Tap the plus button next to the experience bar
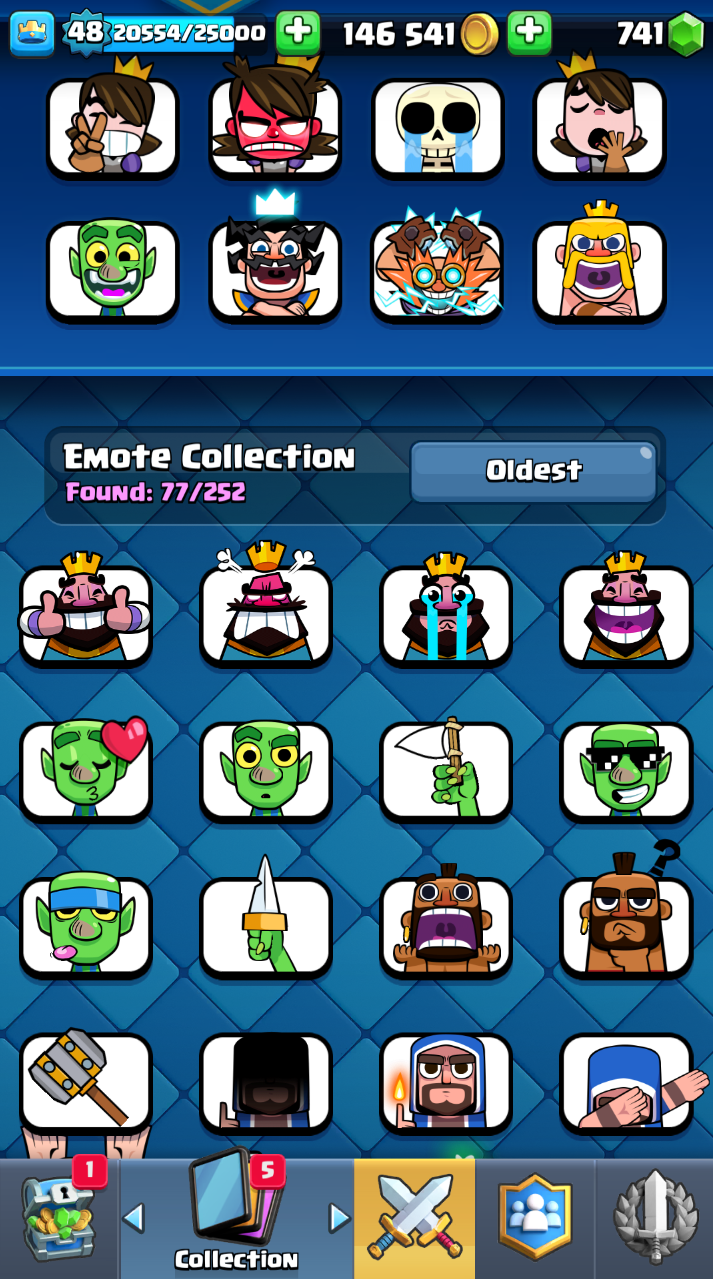Screen dimensions: 713x1279 [x=297, y=33]
